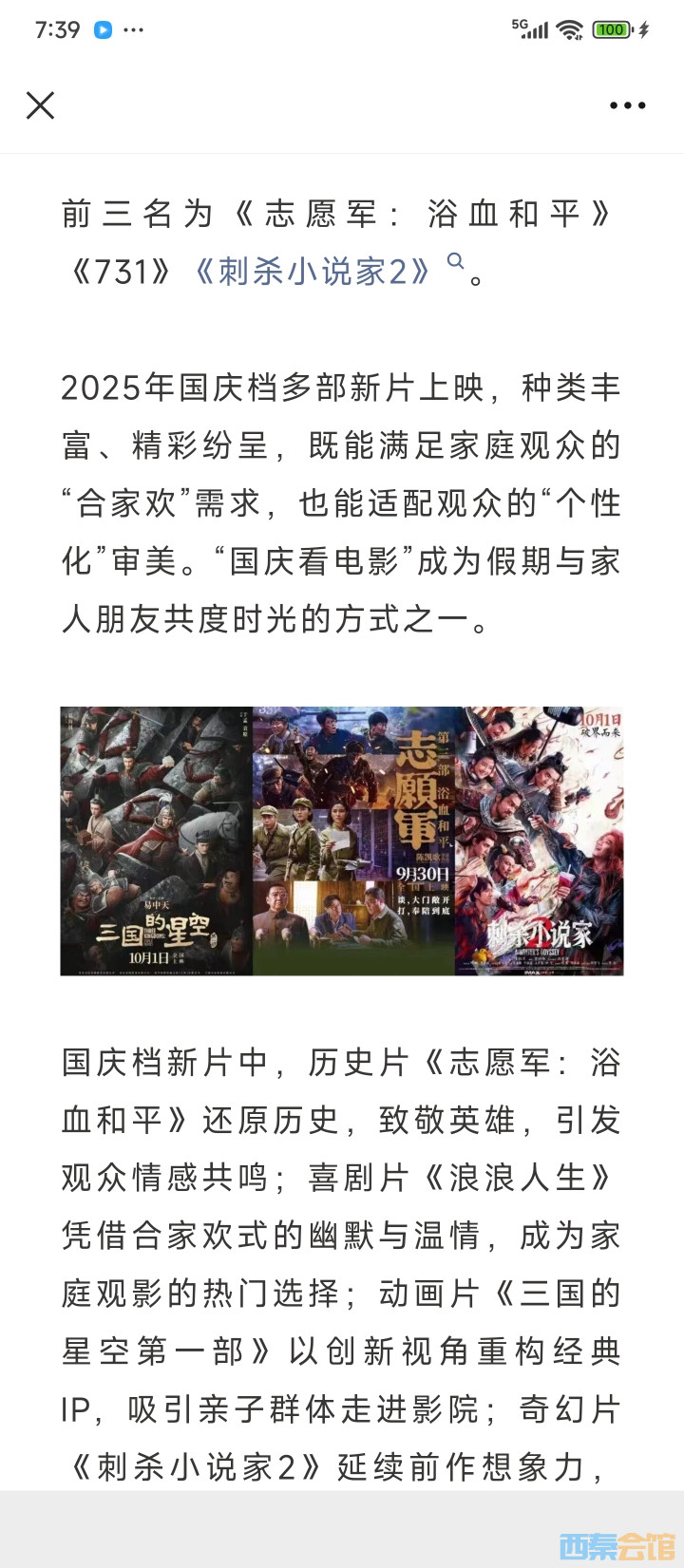Open the movie posters image
The width and height of the screenshot is (684, 1568).
[342, 841]
